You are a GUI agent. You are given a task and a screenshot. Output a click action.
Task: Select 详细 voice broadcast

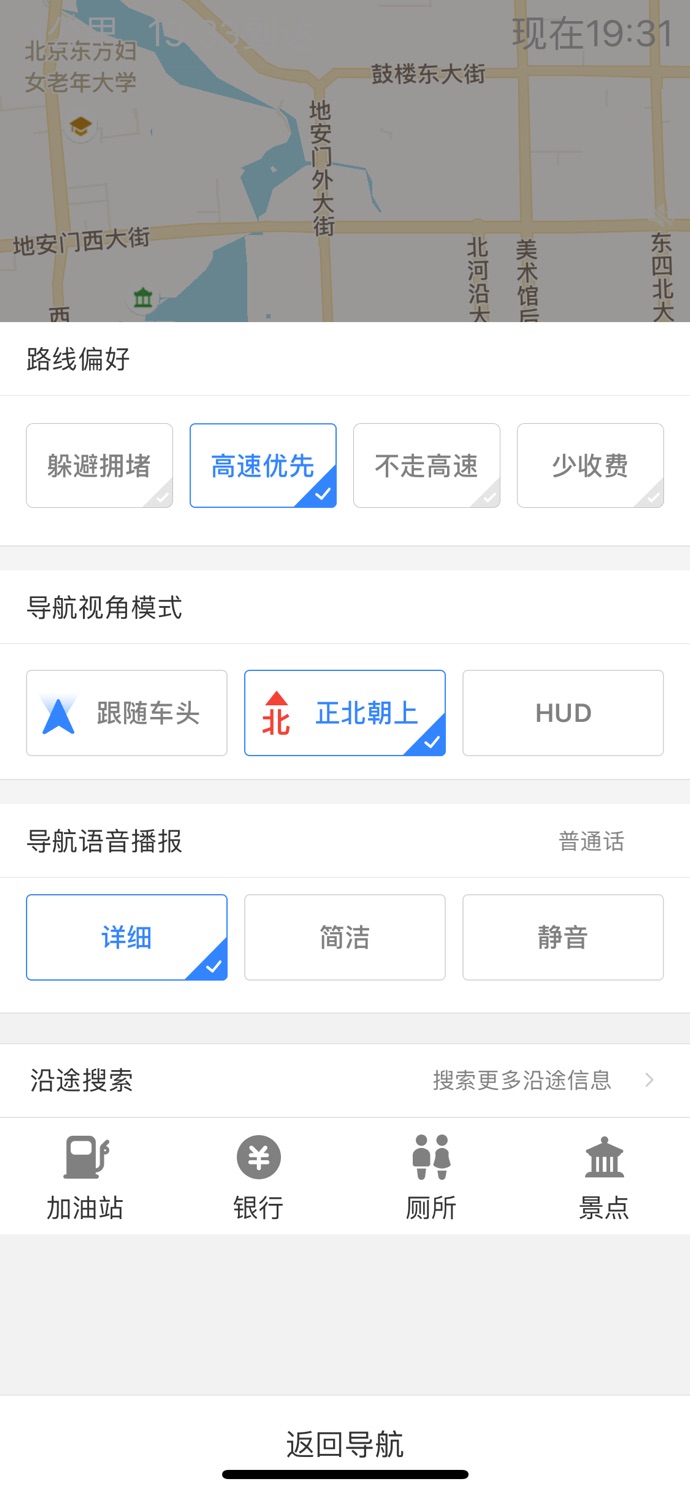point(127,937)
